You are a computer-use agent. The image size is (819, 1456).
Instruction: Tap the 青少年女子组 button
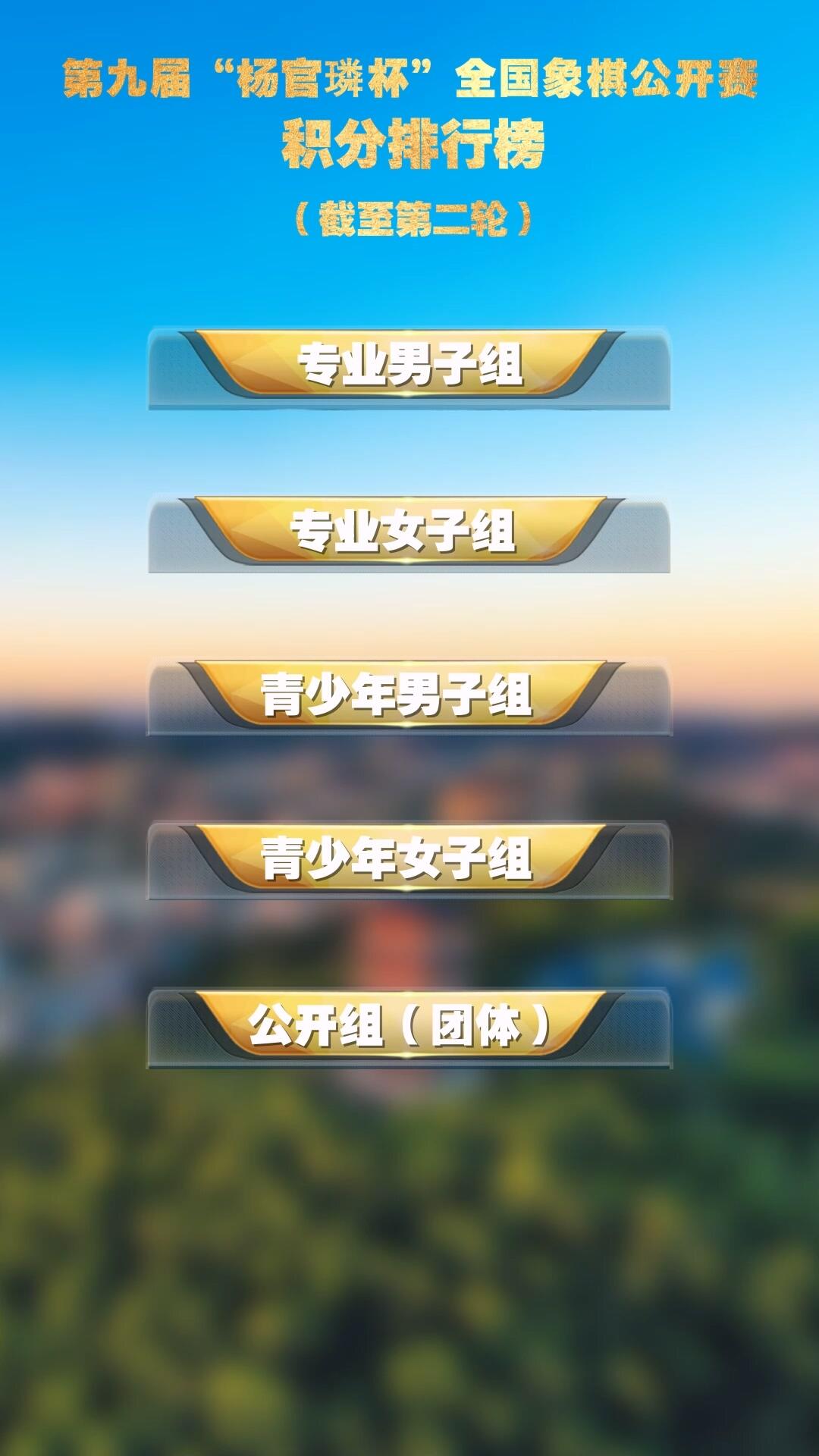click(x=409, y=860)
